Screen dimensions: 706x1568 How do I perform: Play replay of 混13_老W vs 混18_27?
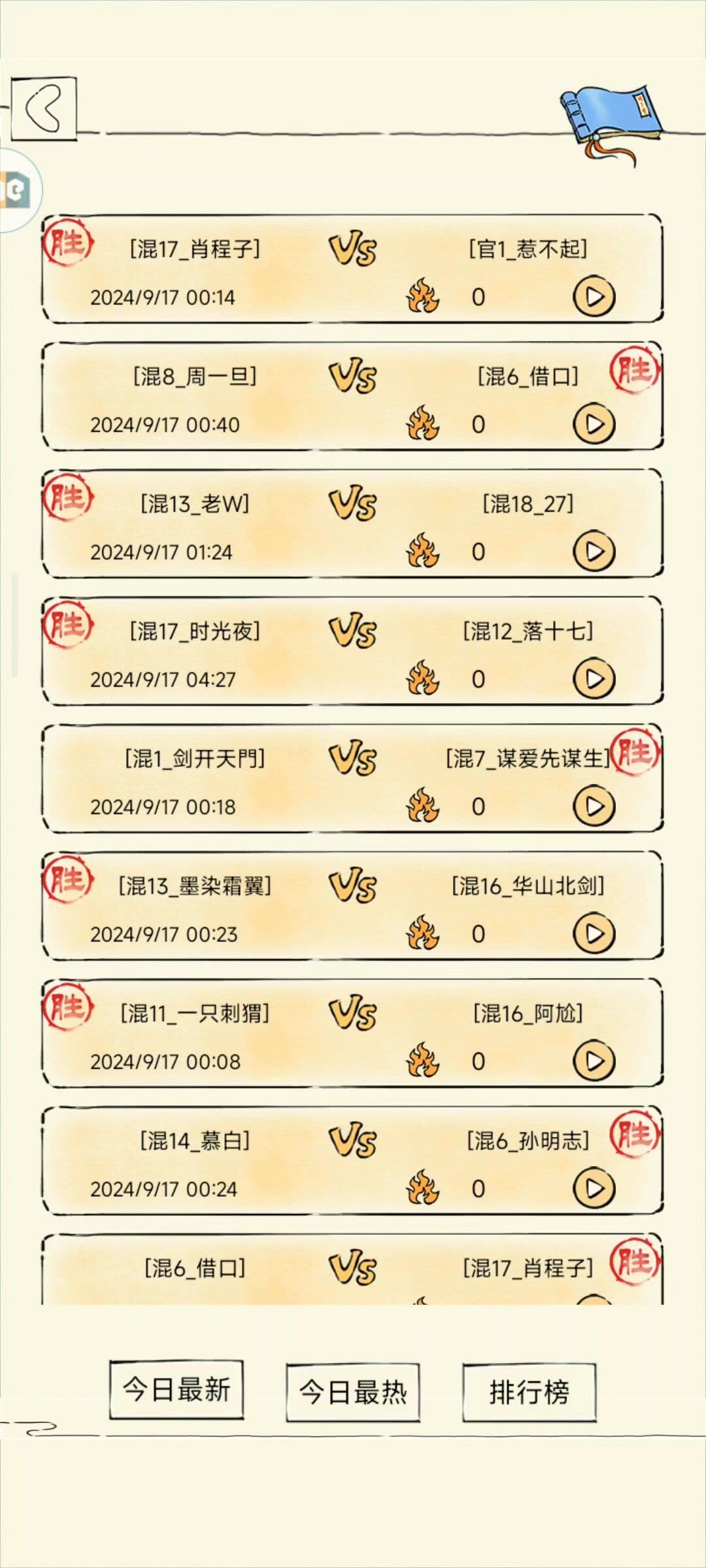(594, 551)
